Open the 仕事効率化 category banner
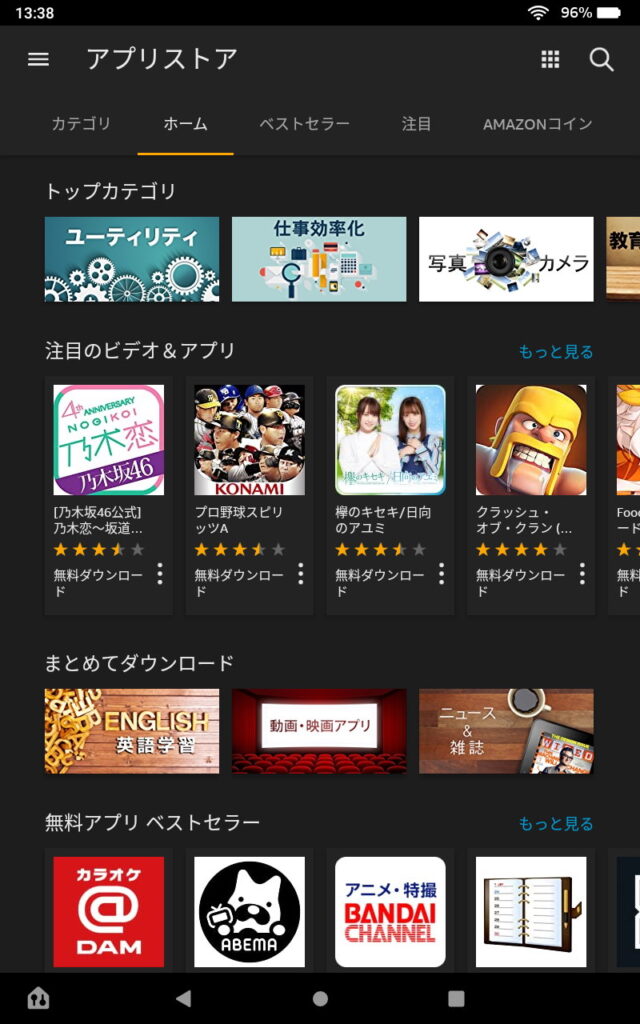Viewport: 640px width, 1024px height. click(319, 259)
